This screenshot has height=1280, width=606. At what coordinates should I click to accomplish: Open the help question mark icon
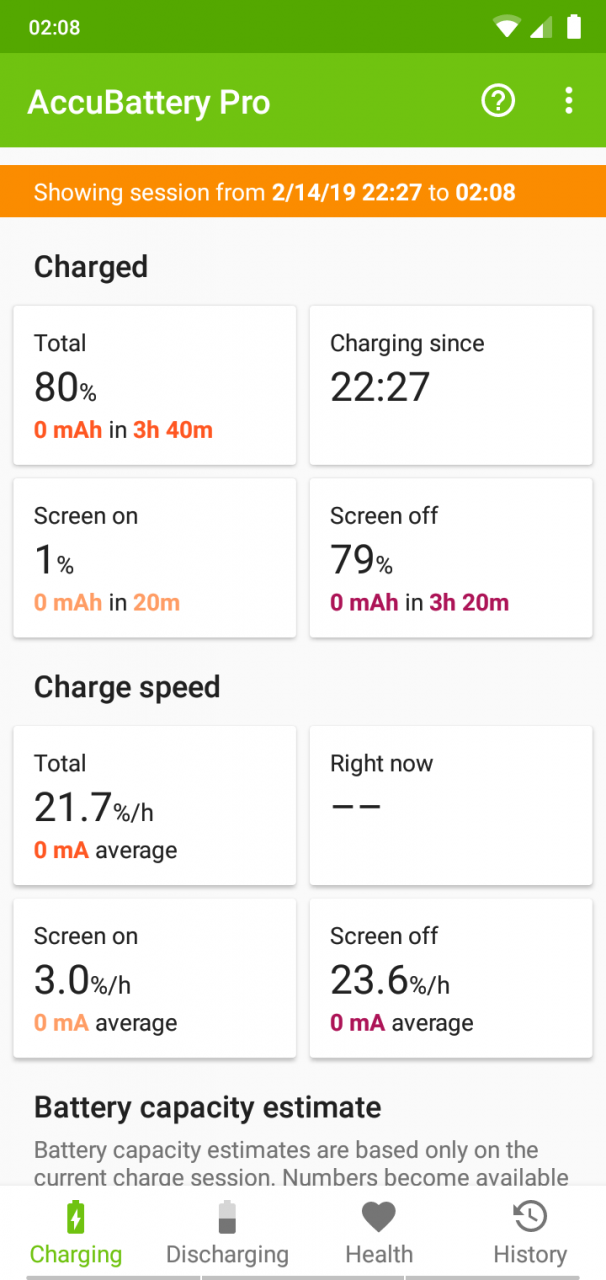click(498, 101)
